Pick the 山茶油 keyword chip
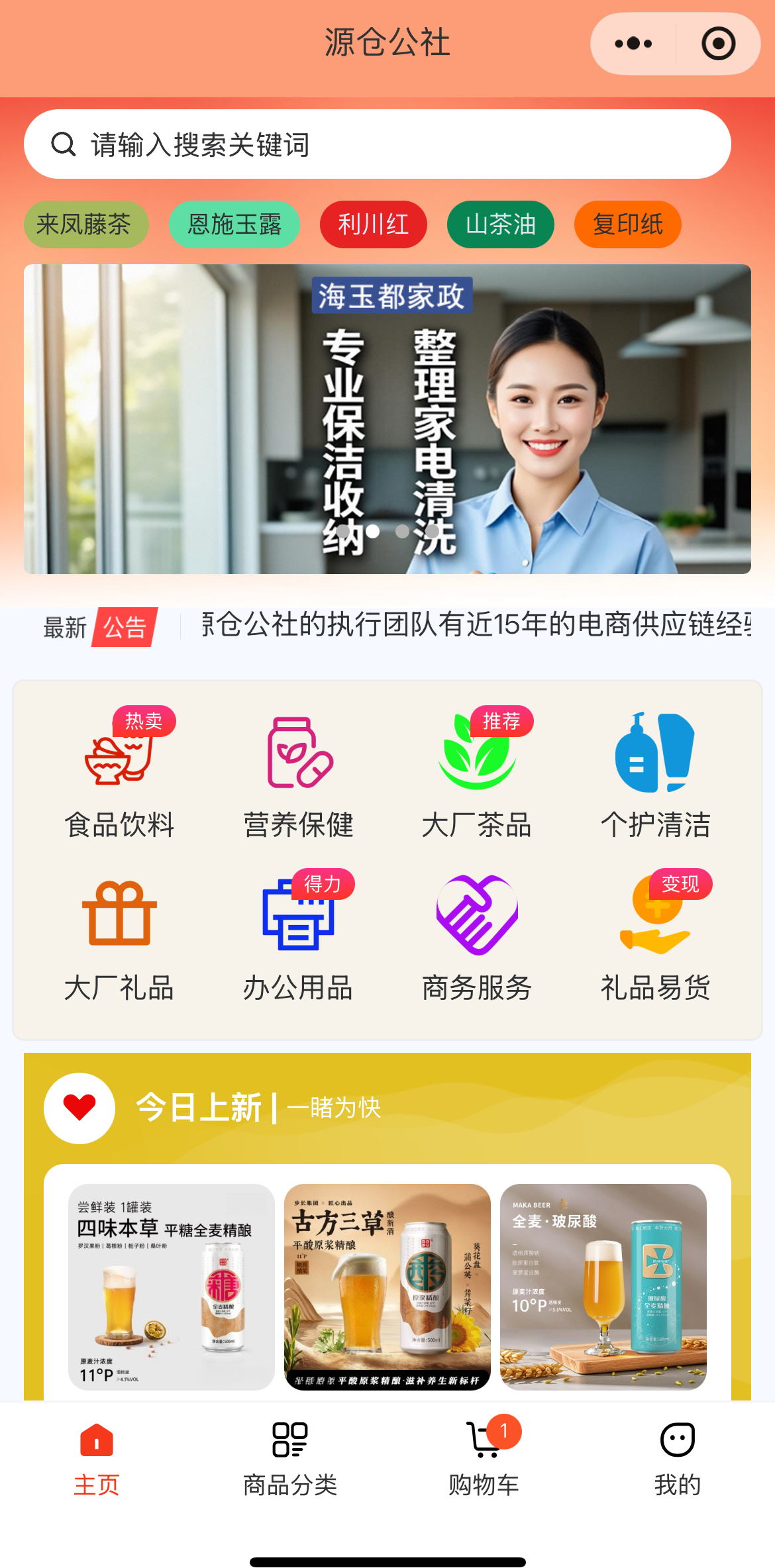775x1568 pixels. (x=501, y=224)
